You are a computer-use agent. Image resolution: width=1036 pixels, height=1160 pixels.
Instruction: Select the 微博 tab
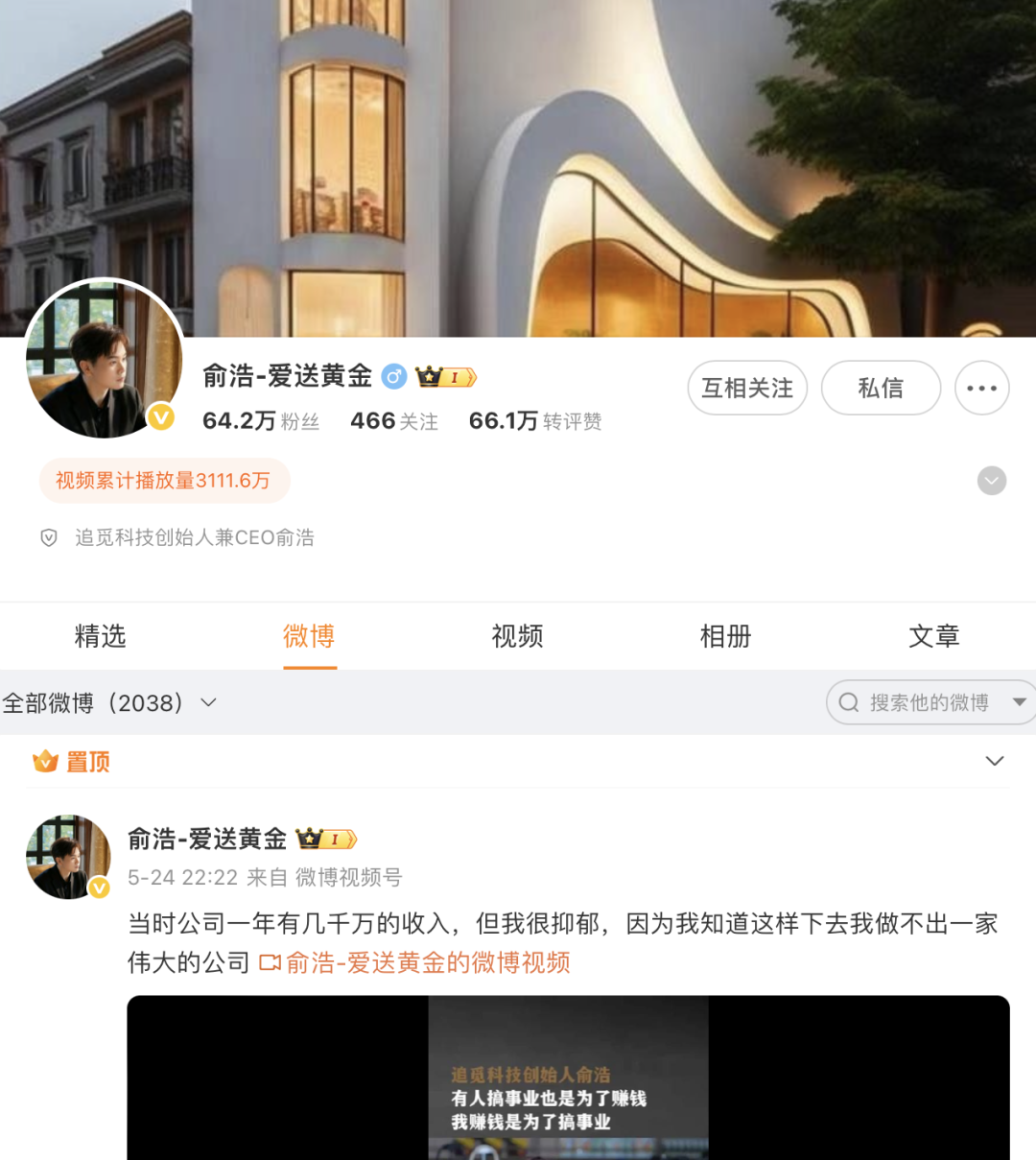tap(309, 636)
